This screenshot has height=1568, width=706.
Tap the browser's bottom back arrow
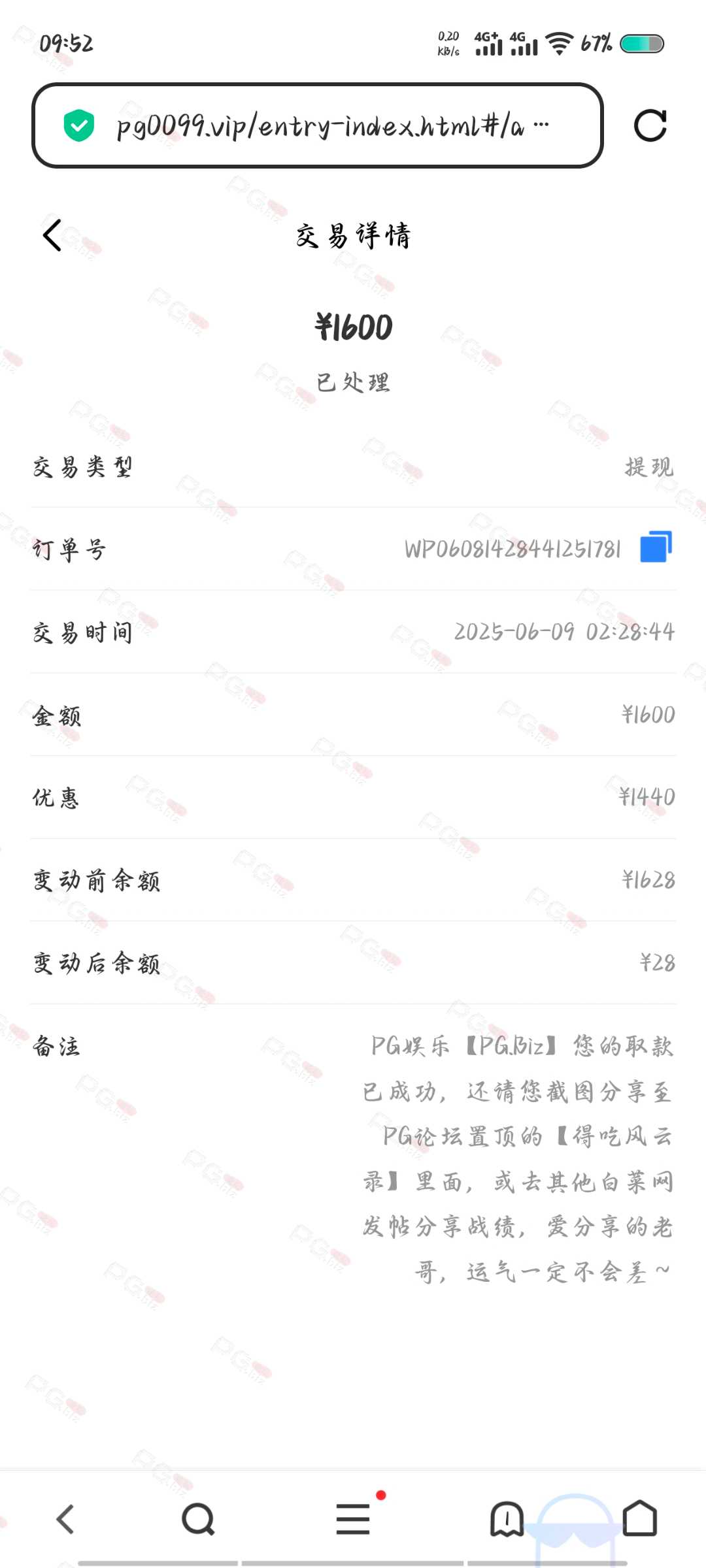point(65,1519)
